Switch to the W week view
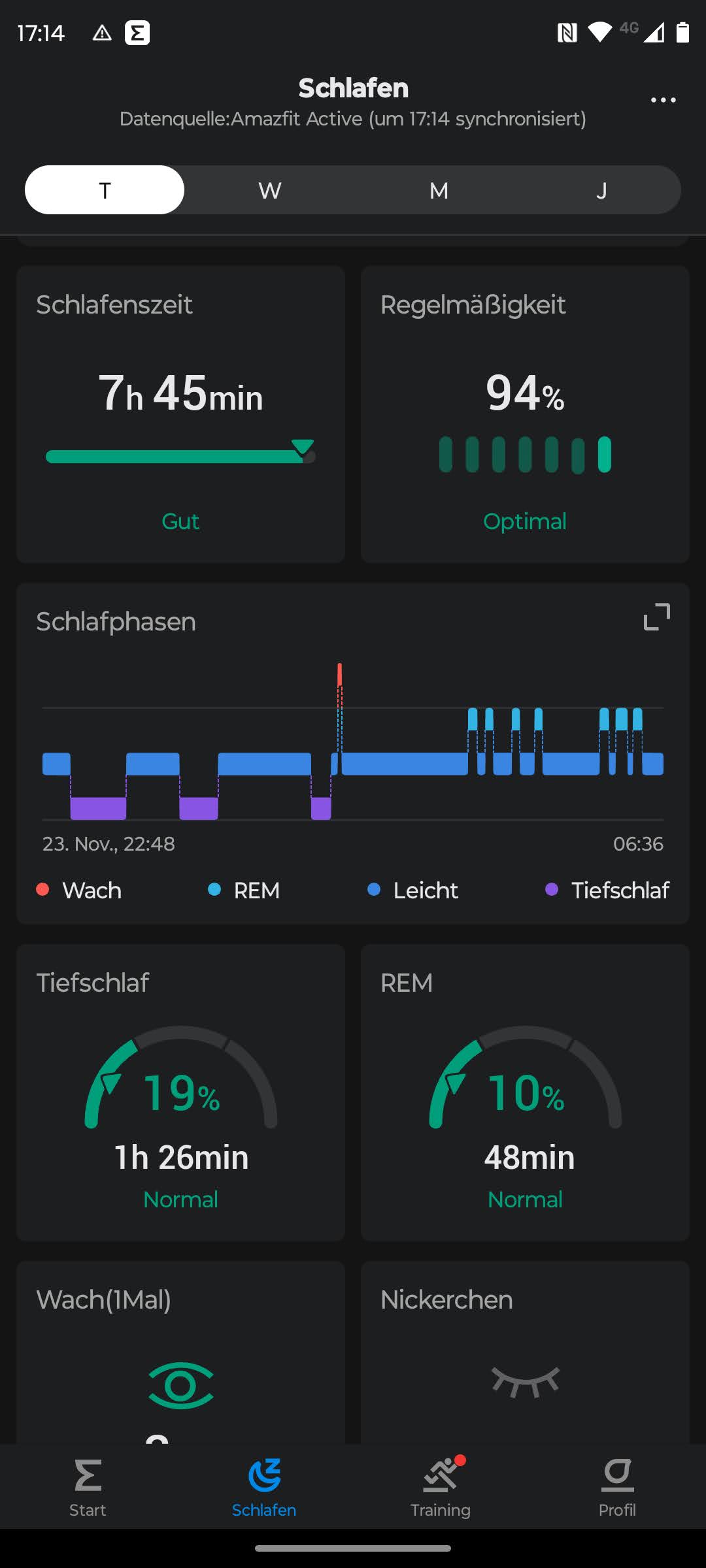This screenshot has height=1568, width=706. pyautogui.click(x=269, y=190)
